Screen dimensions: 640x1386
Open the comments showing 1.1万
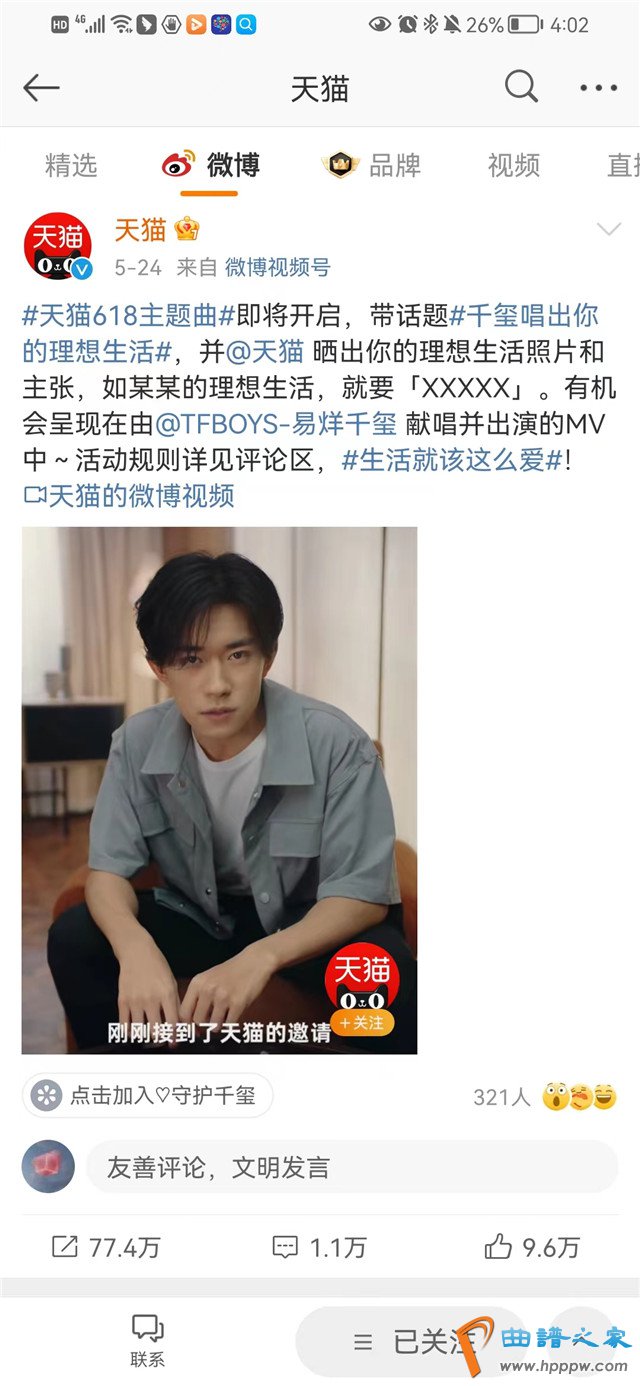click(x=320, y=1247)
